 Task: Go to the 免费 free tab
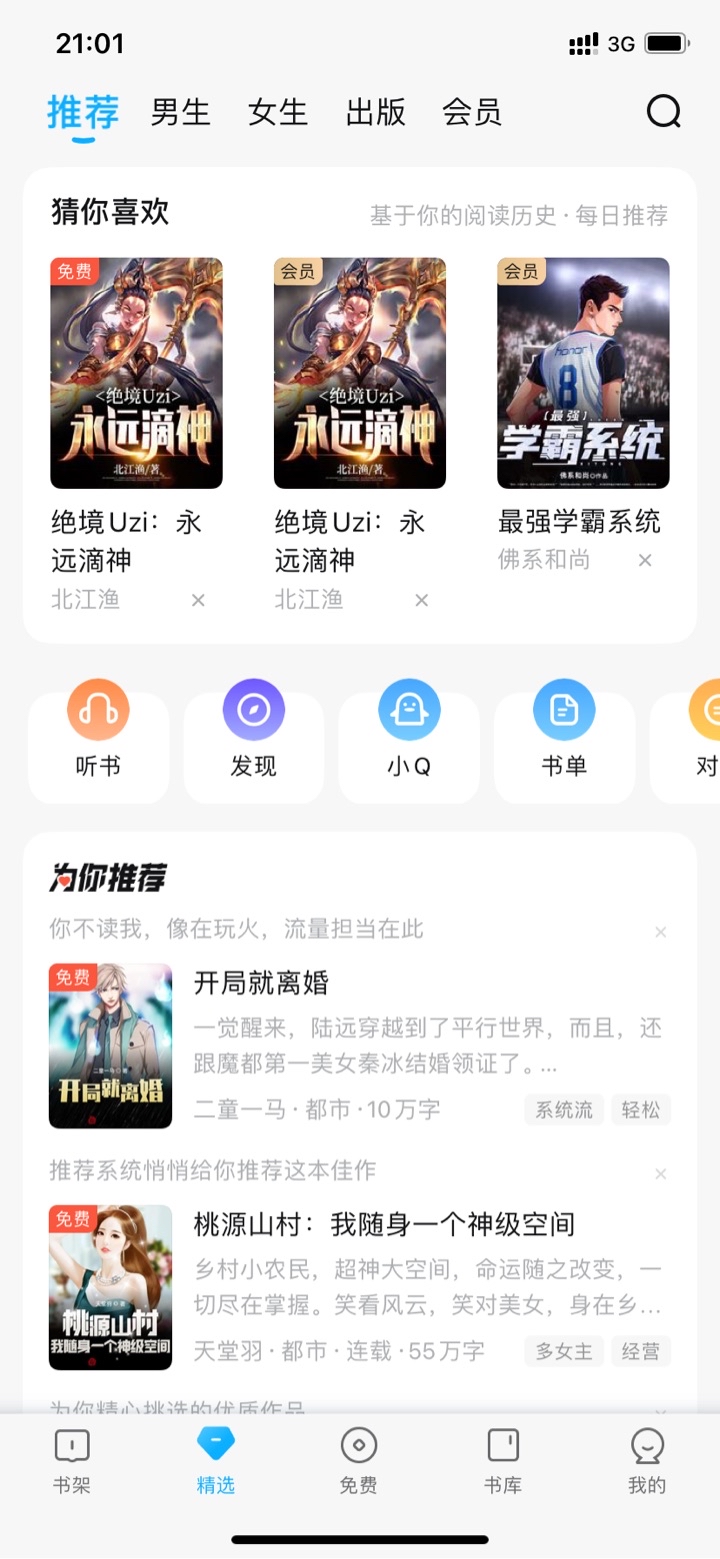coord(358,1460)
